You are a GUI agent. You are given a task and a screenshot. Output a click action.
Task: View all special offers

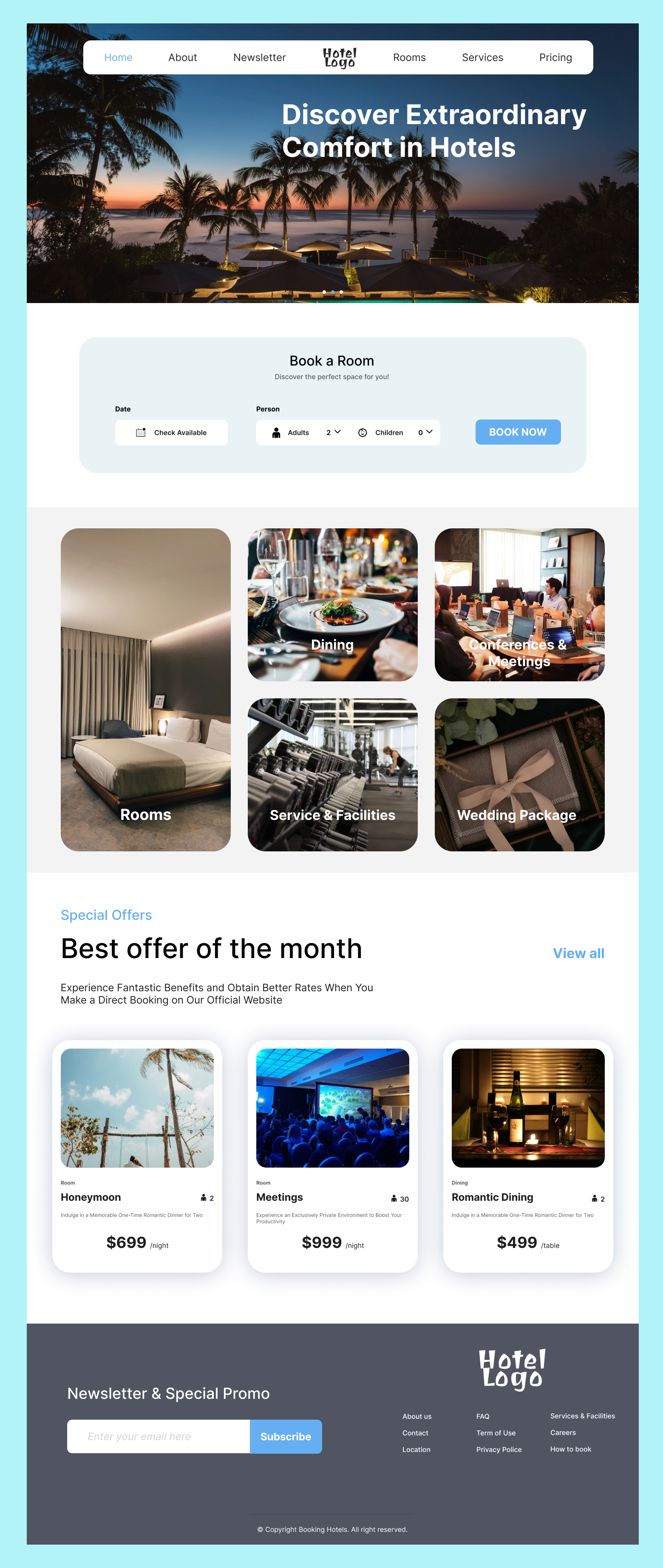pos(578,953)
